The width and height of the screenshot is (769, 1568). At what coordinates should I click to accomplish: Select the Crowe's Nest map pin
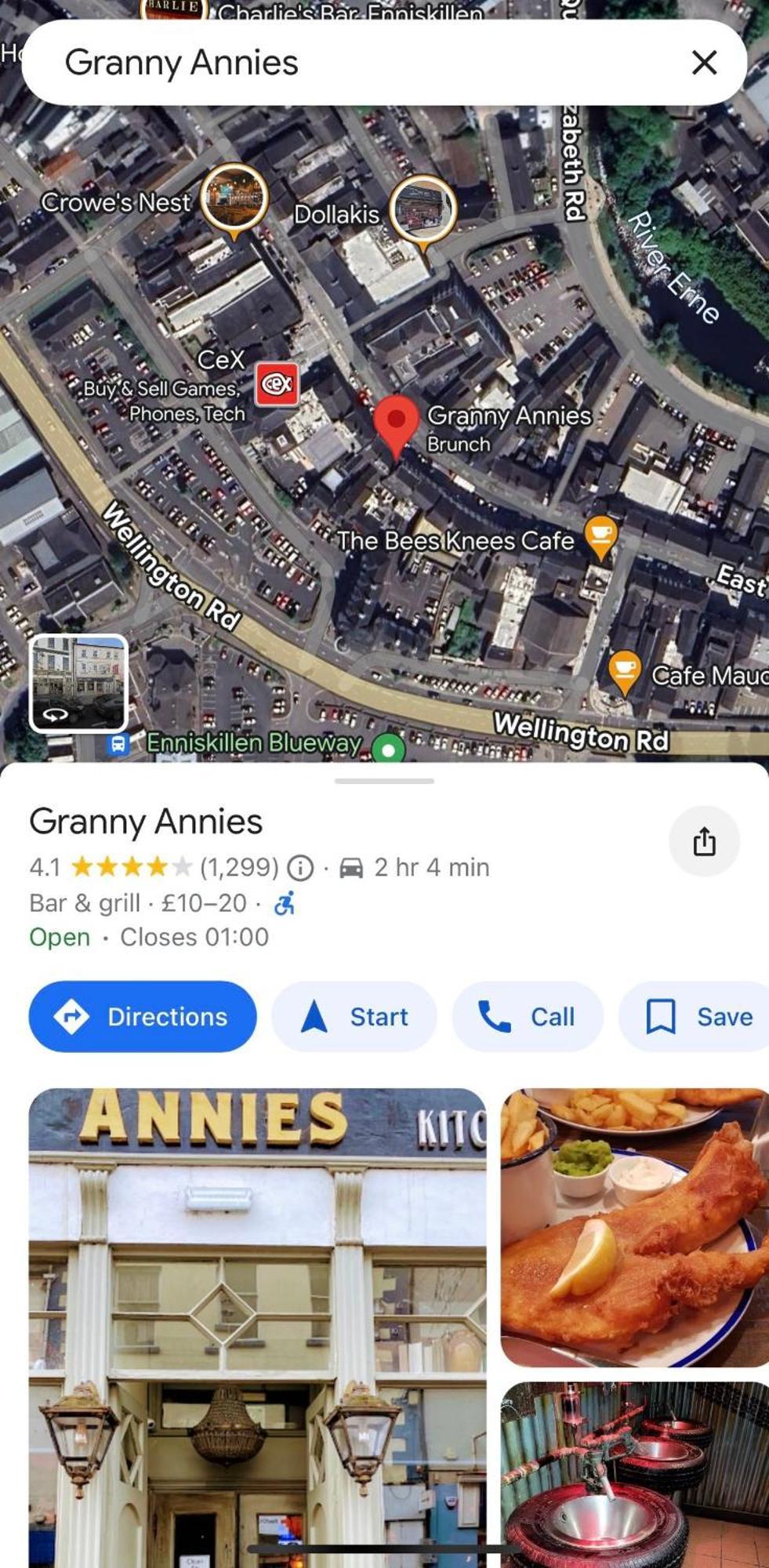(x=234, y=198)
